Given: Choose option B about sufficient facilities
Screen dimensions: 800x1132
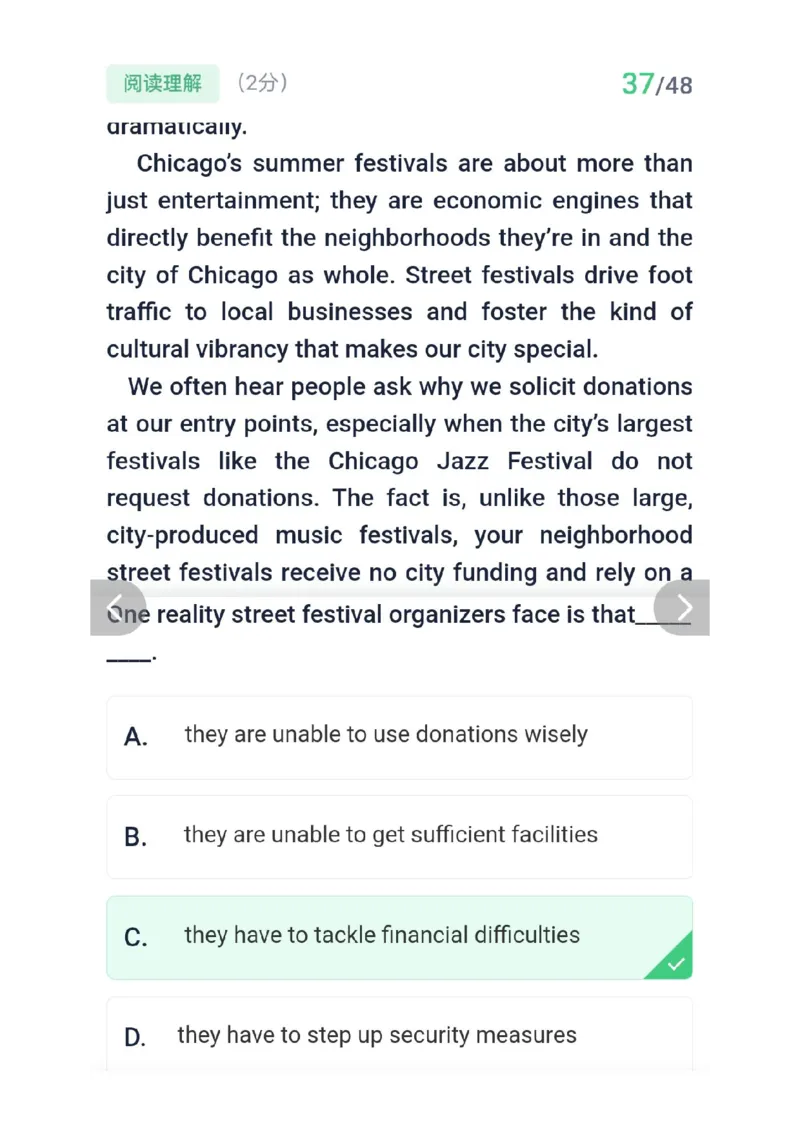Looking at the screenshot, I should (399, 837).
